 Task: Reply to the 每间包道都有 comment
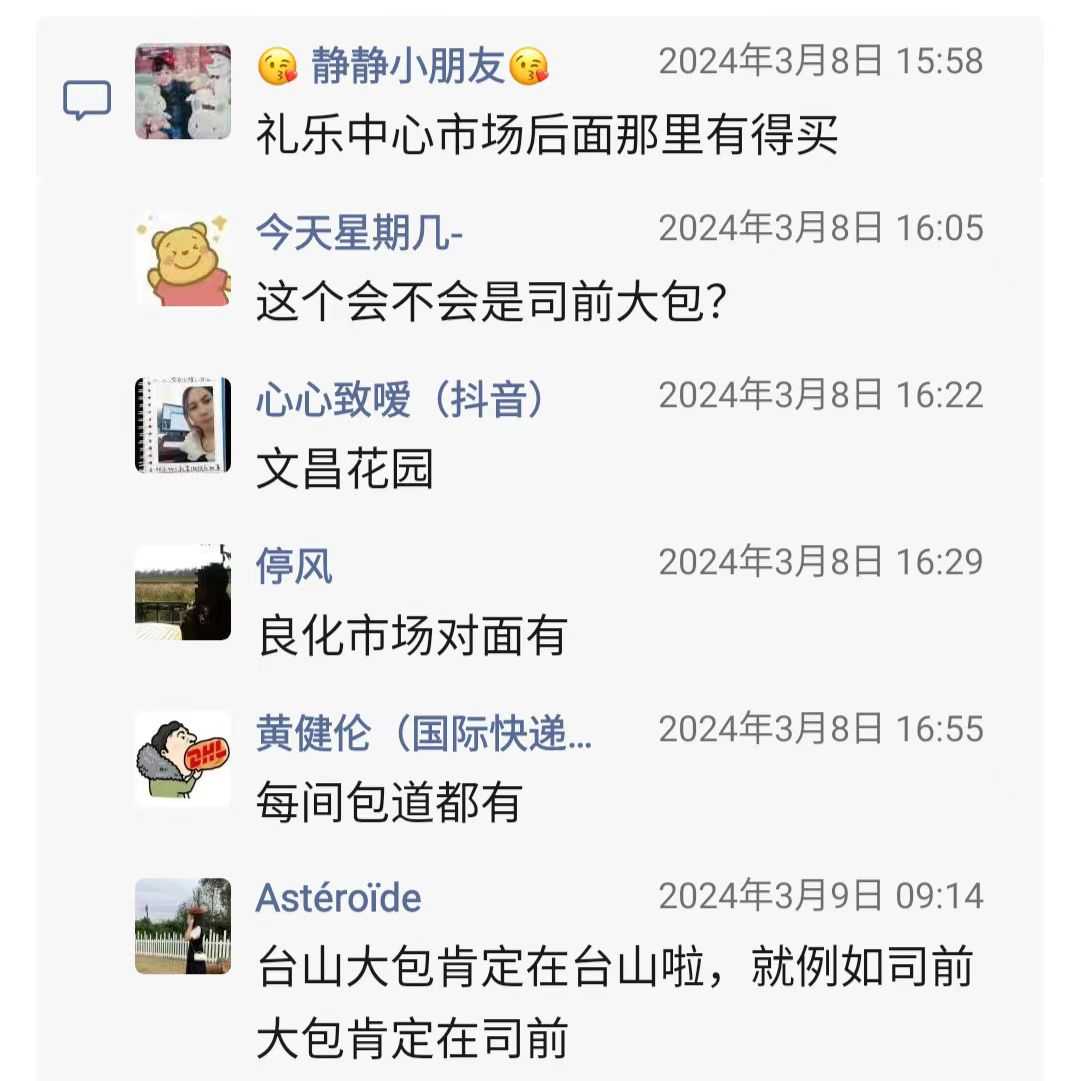point(389,803)
